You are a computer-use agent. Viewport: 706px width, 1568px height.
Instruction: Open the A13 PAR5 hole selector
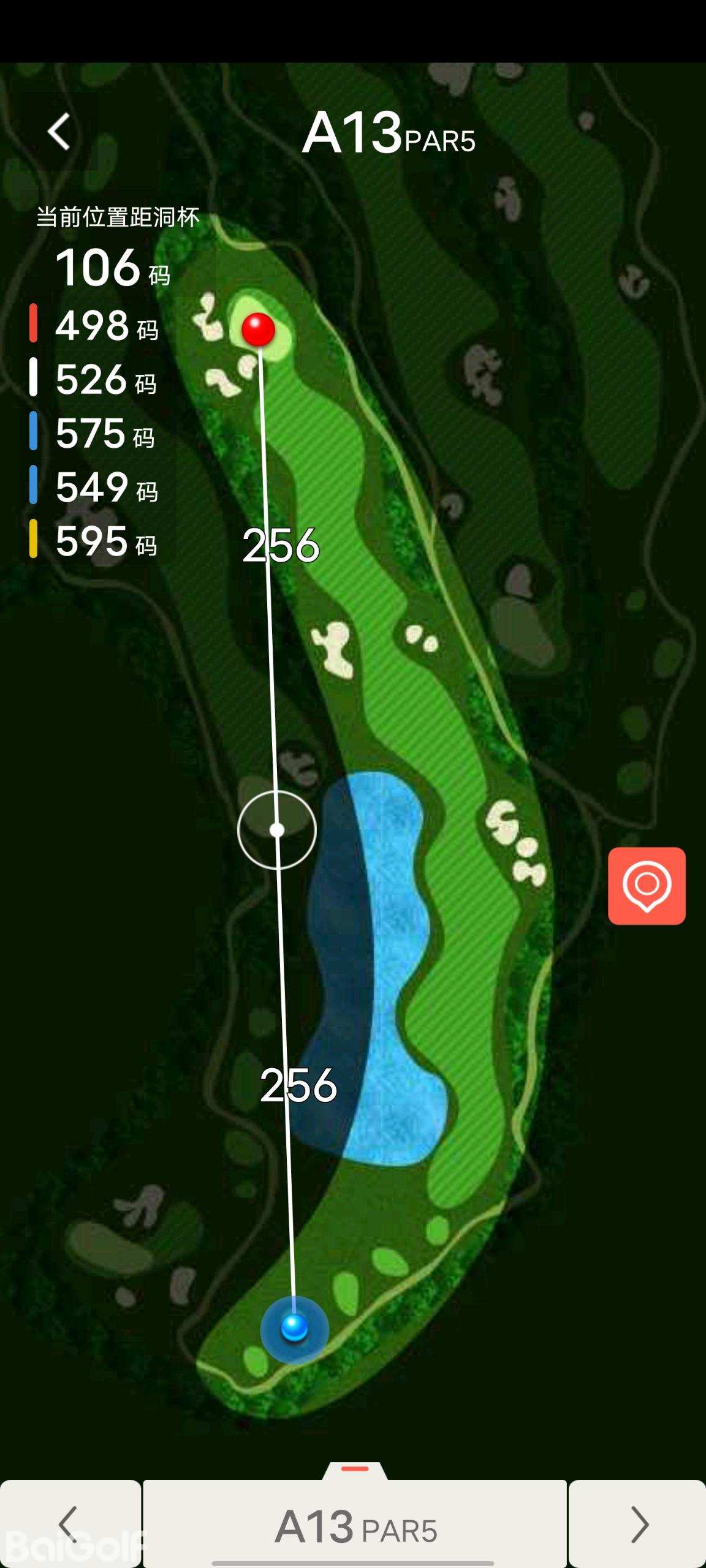355,1525
